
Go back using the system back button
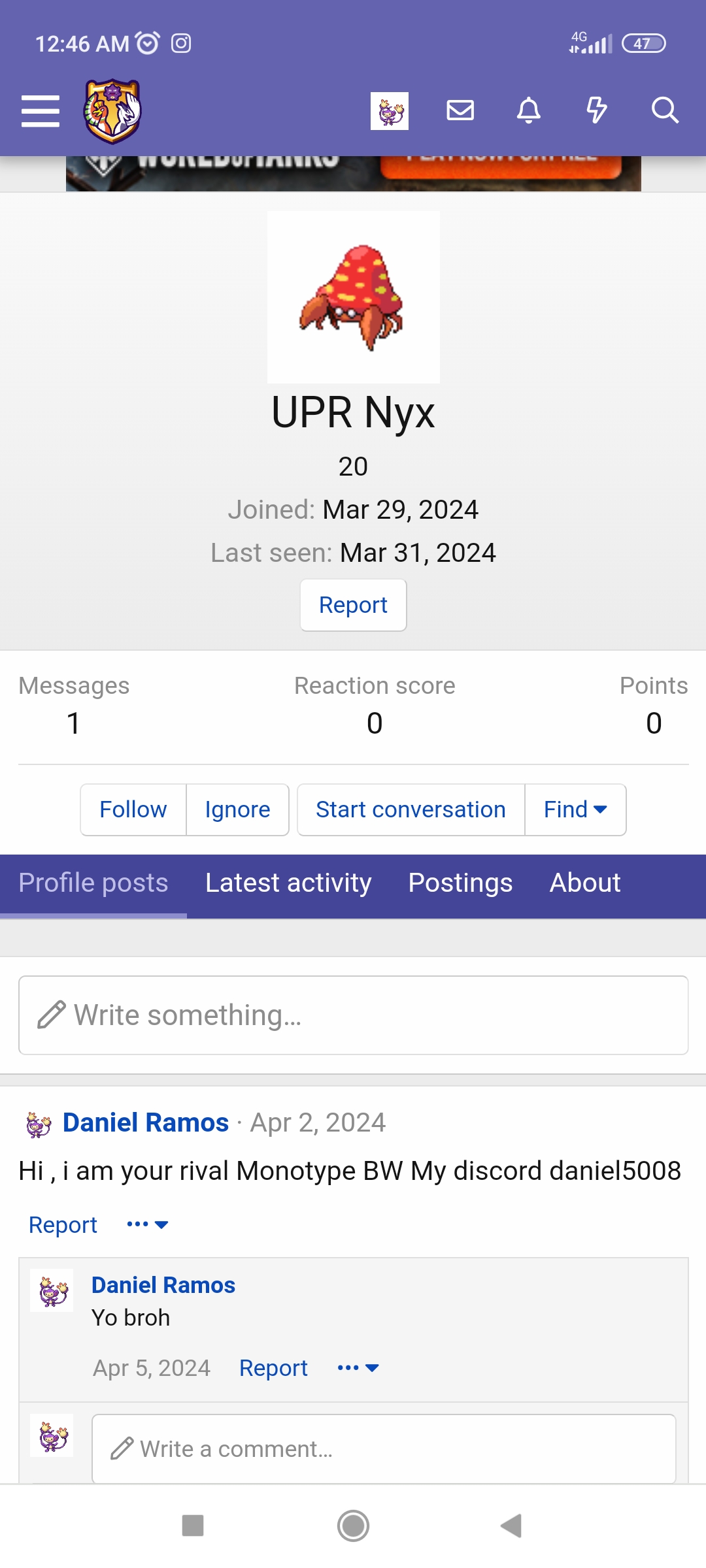click(511, 1526)
